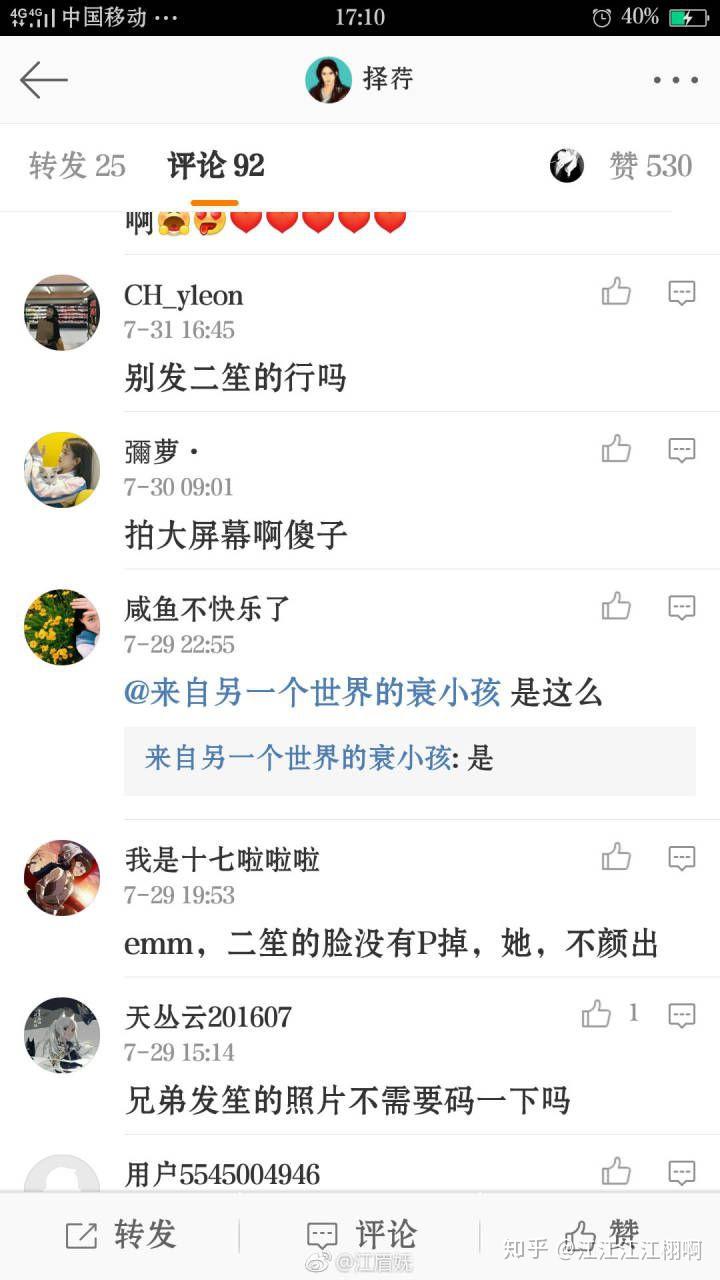Open the @来自另一个世界的衰小孩 mention link
720x1280 pixels.
(312, 693)
